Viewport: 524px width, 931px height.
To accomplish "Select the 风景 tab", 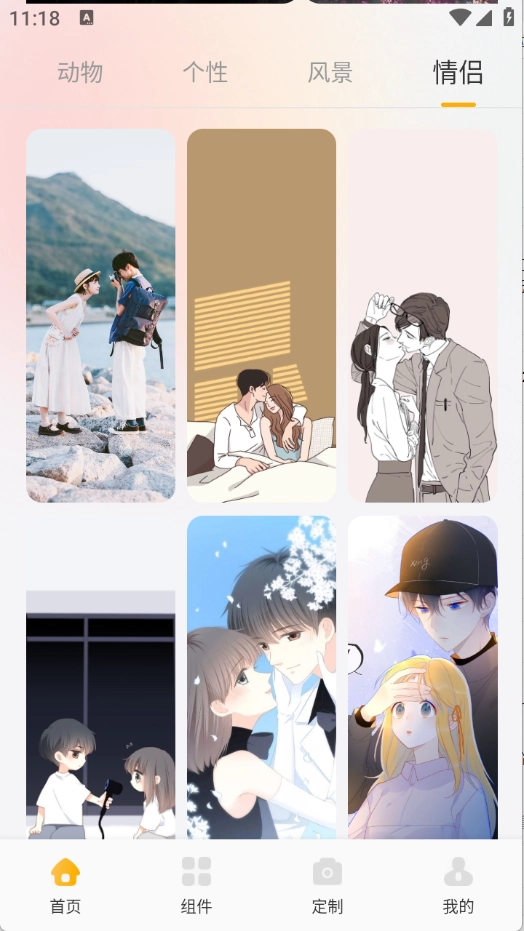I will (331, 72).
